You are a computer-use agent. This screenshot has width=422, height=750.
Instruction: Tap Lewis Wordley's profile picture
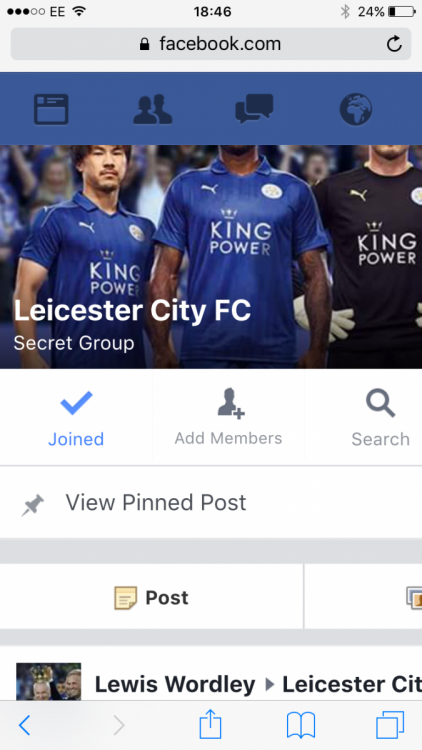pos(48,682)
